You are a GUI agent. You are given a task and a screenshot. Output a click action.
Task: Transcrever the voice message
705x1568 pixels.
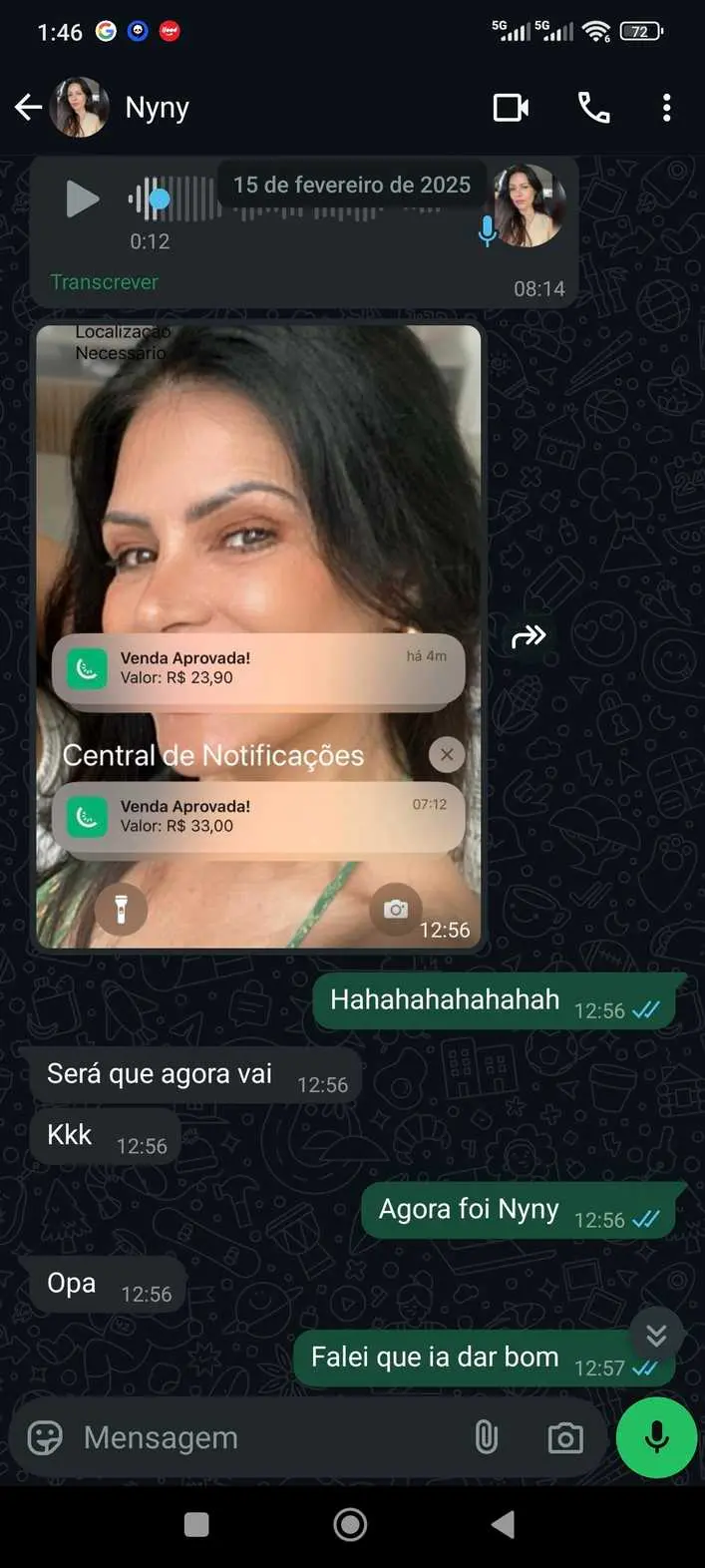(105, 282)
